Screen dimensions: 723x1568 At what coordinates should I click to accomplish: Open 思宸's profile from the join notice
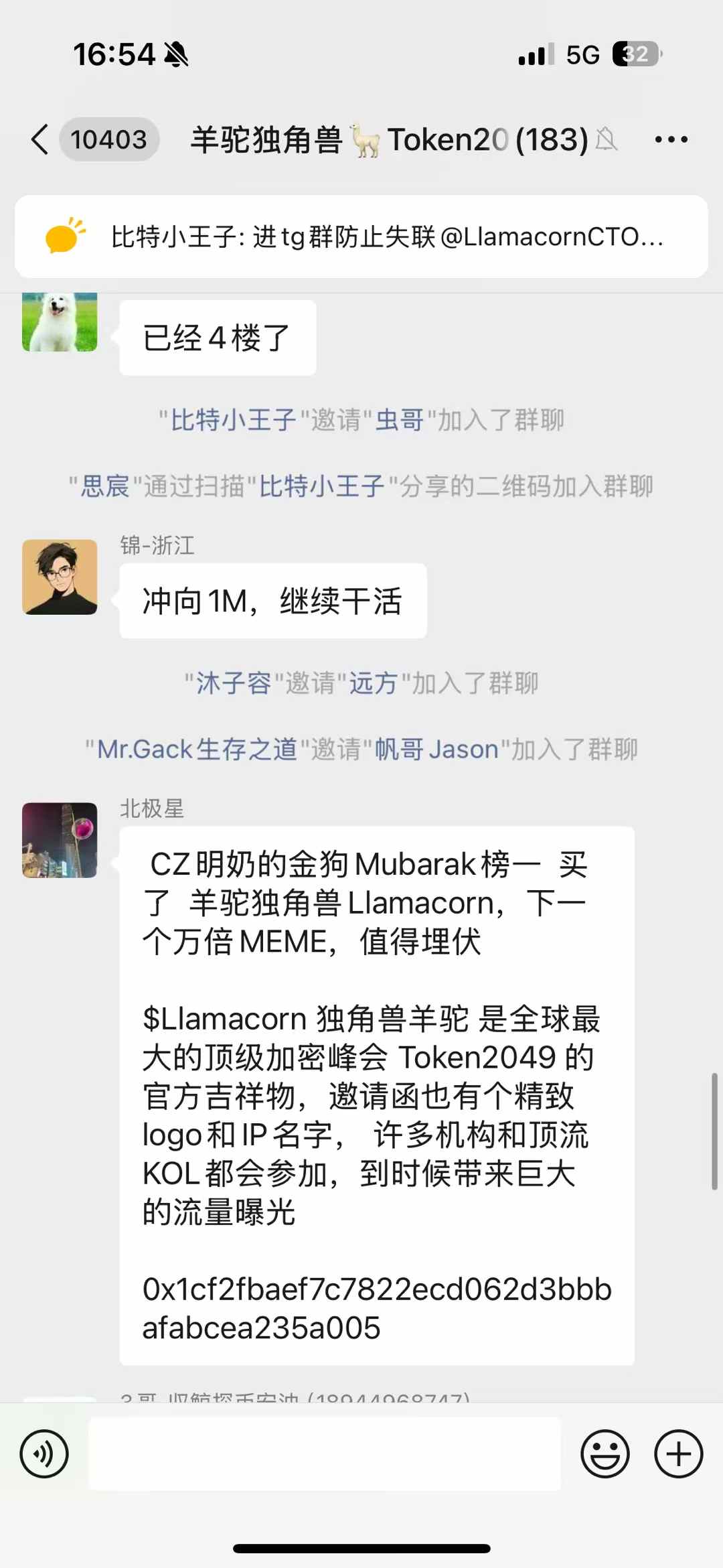(105, 486)
